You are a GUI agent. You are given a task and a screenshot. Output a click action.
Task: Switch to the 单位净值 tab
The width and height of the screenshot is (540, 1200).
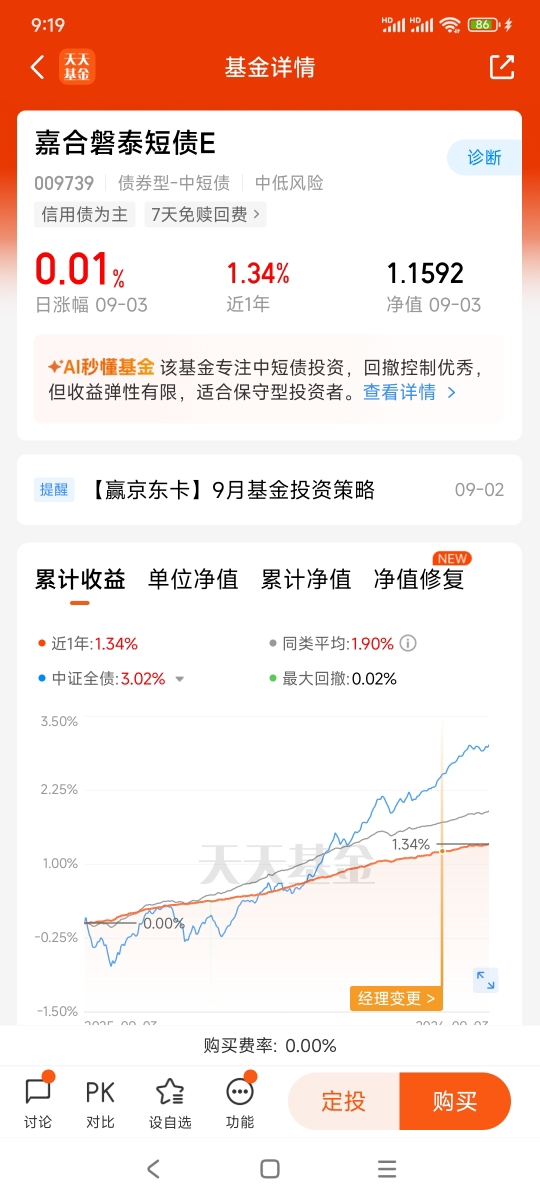coord(193,579)
